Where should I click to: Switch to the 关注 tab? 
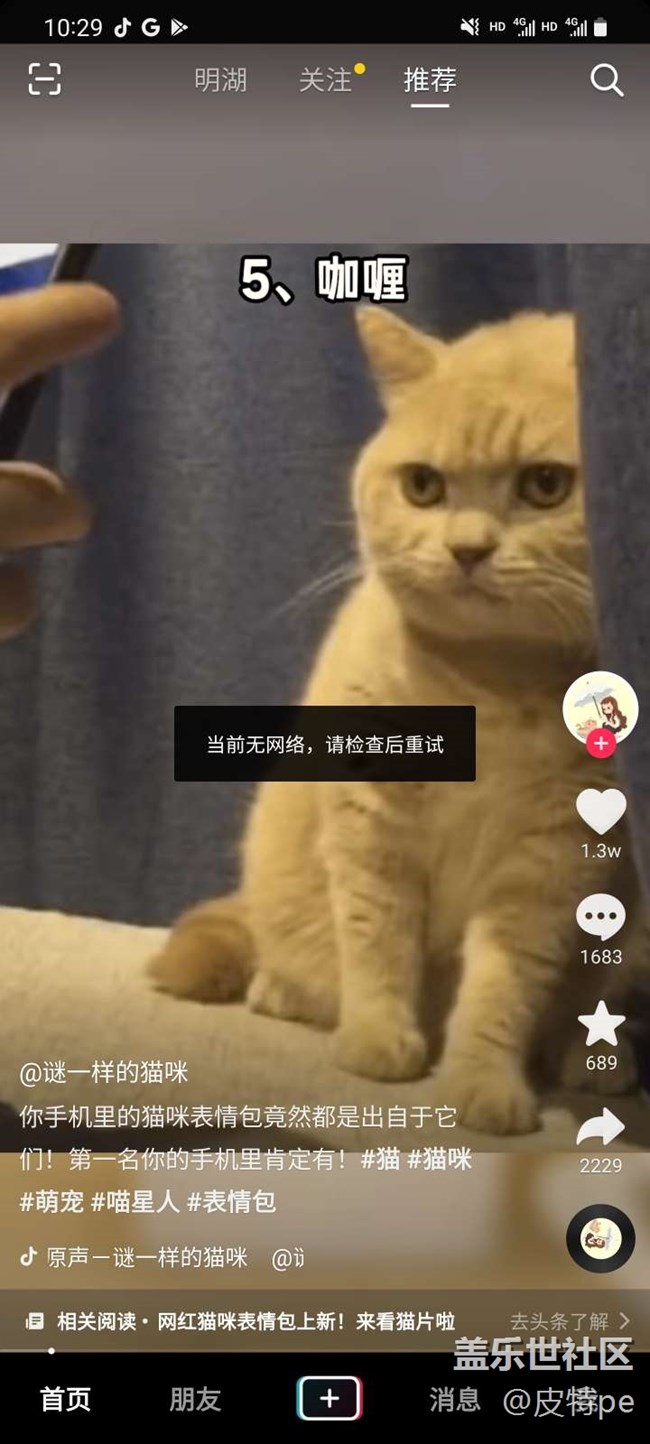pyautogui.click(x=326, y=80)
